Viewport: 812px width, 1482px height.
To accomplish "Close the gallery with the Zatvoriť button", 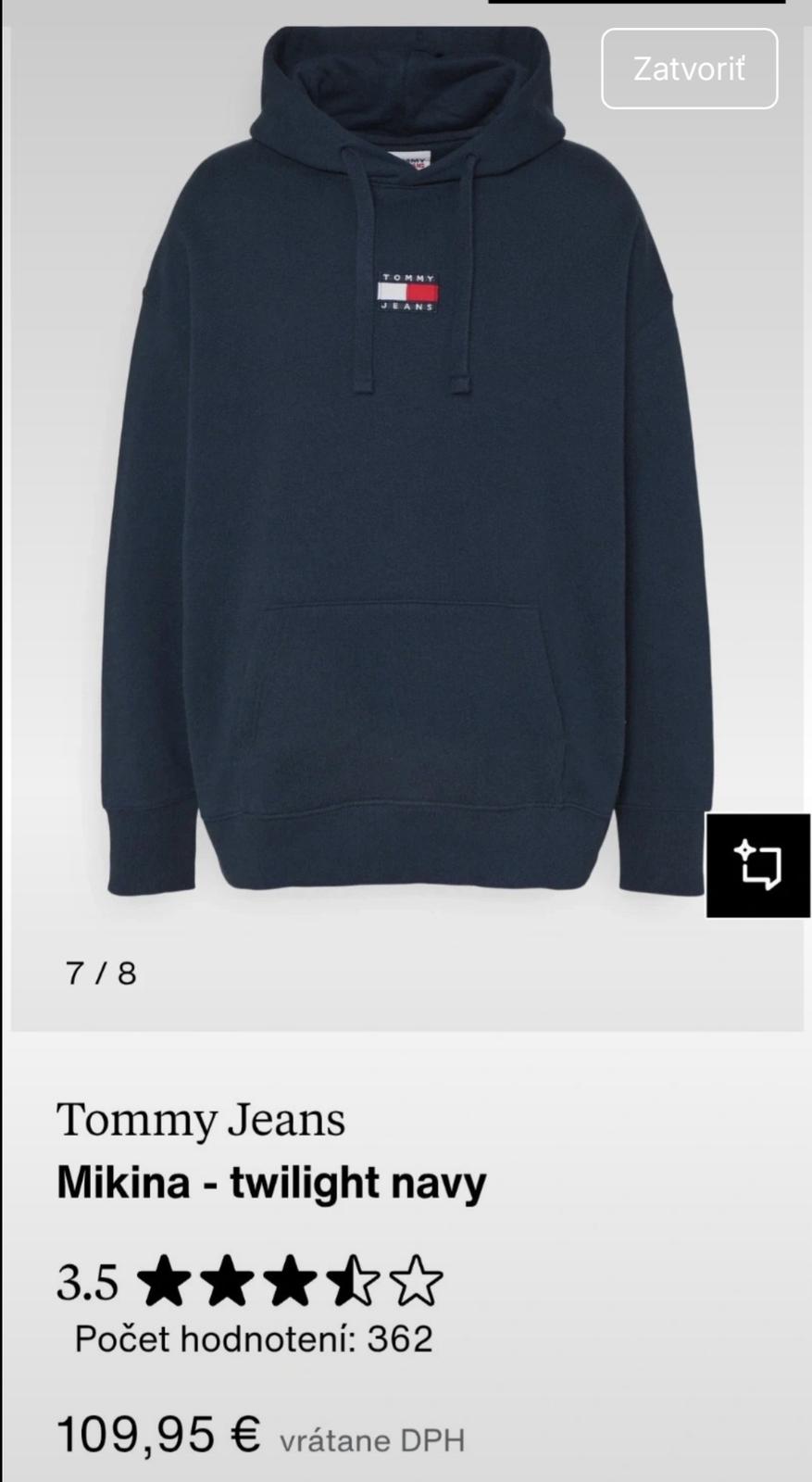I will coord(689,69).
